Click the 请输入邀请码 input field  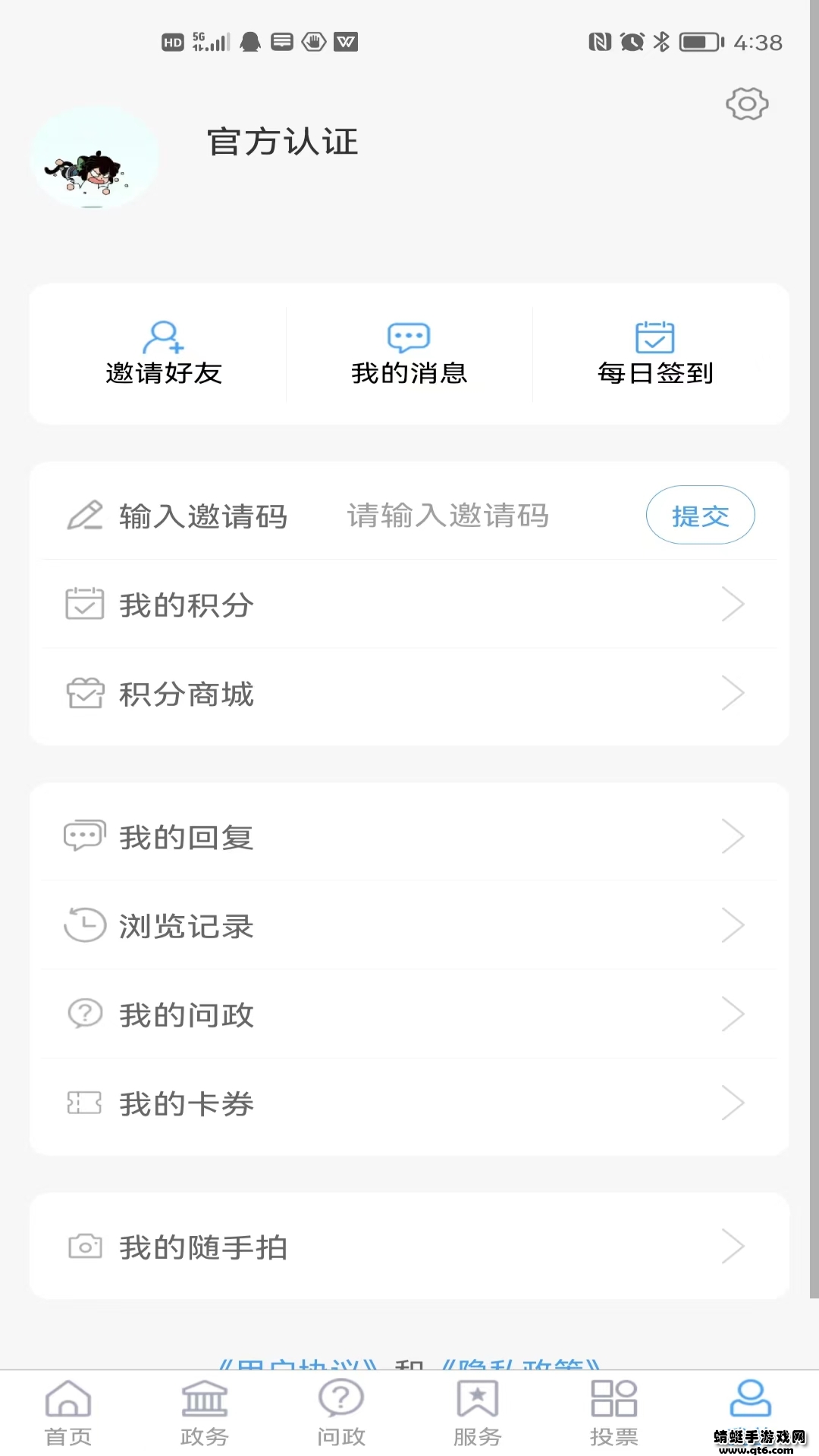[447, 516]
